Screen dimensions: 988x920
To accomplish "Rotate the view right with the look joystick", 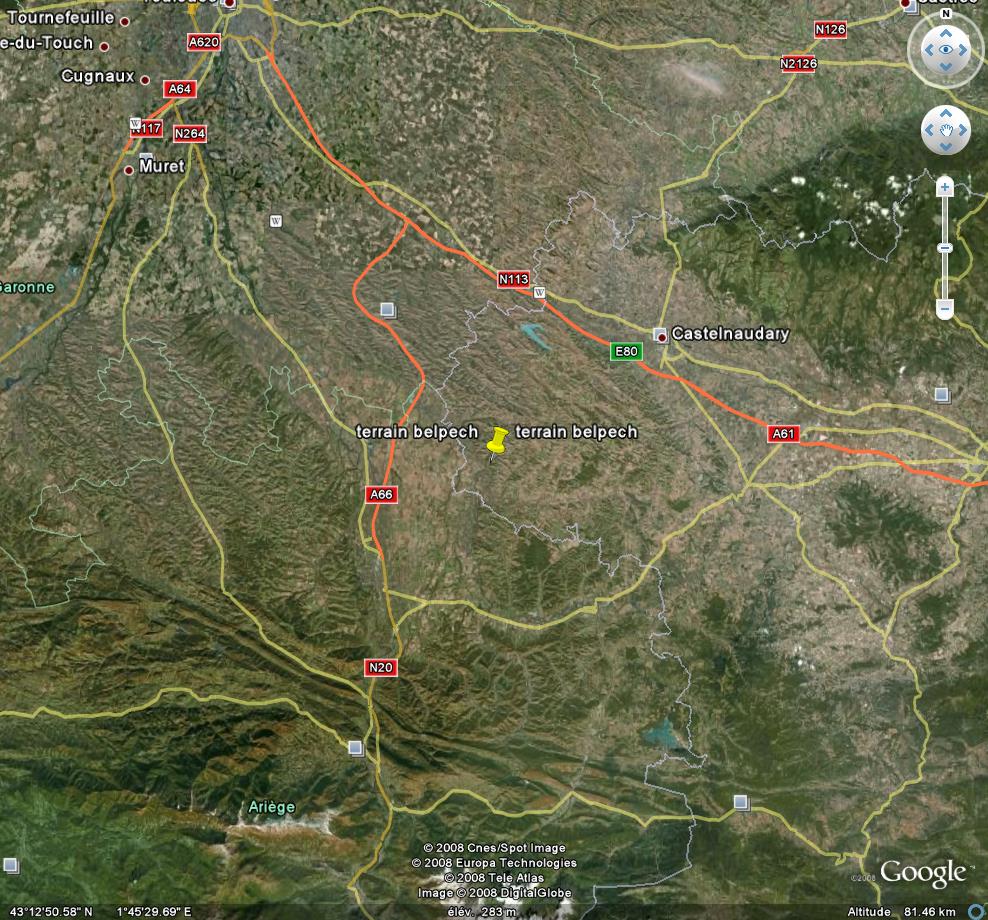I will (963, 50).
